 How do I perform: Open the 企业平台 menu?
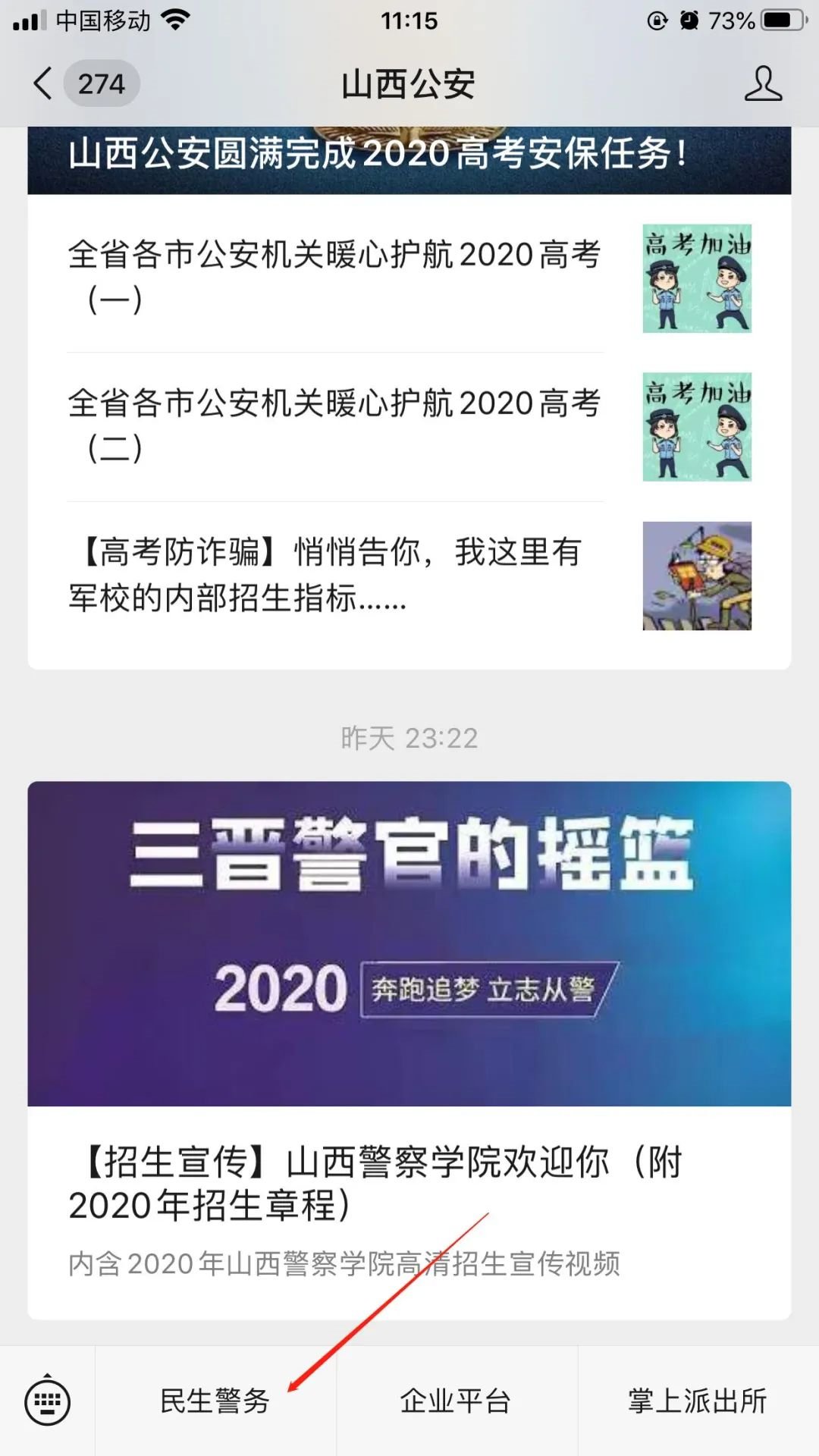tap(457, 1401)
